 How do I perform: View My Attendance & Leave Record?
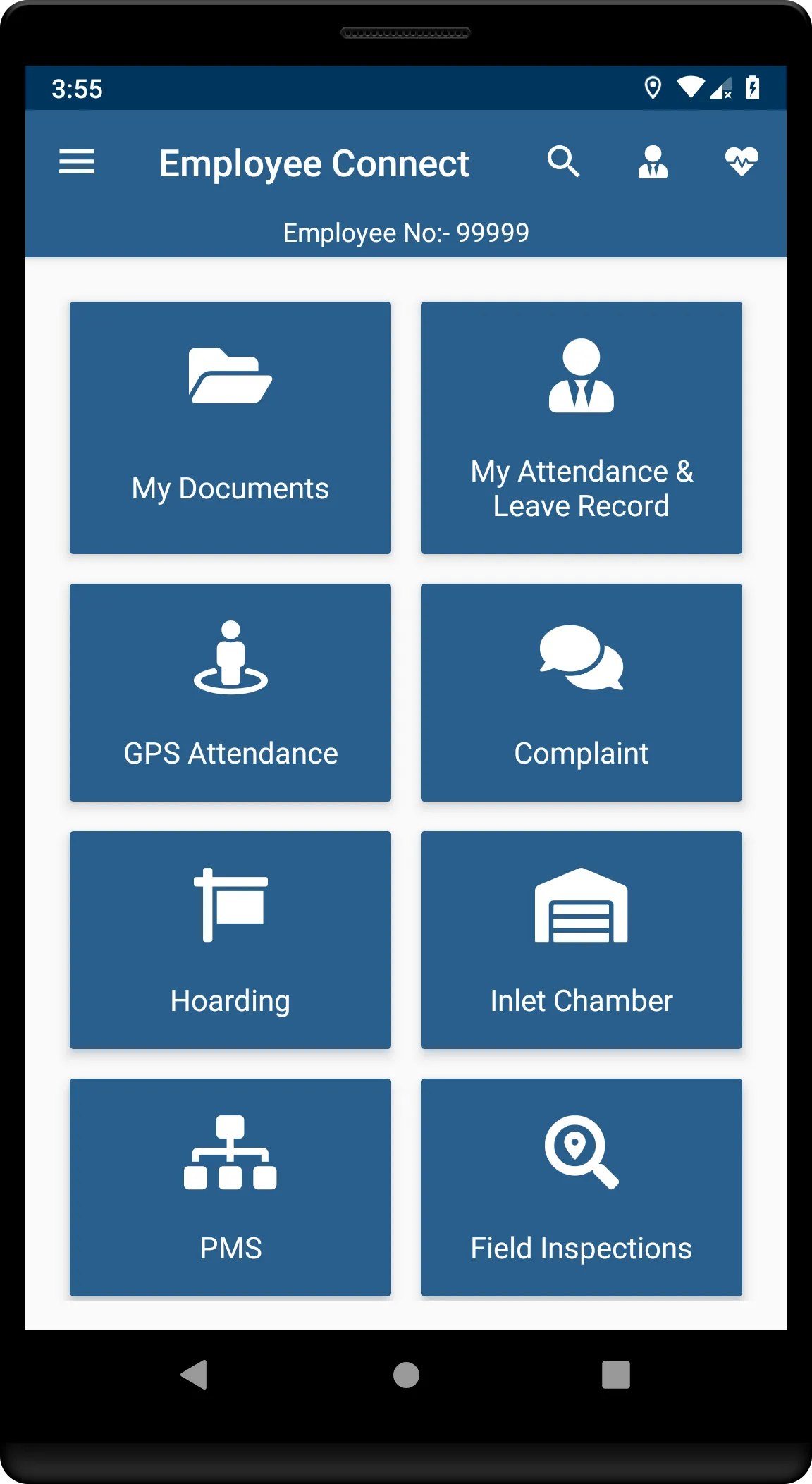click(582, 428)
